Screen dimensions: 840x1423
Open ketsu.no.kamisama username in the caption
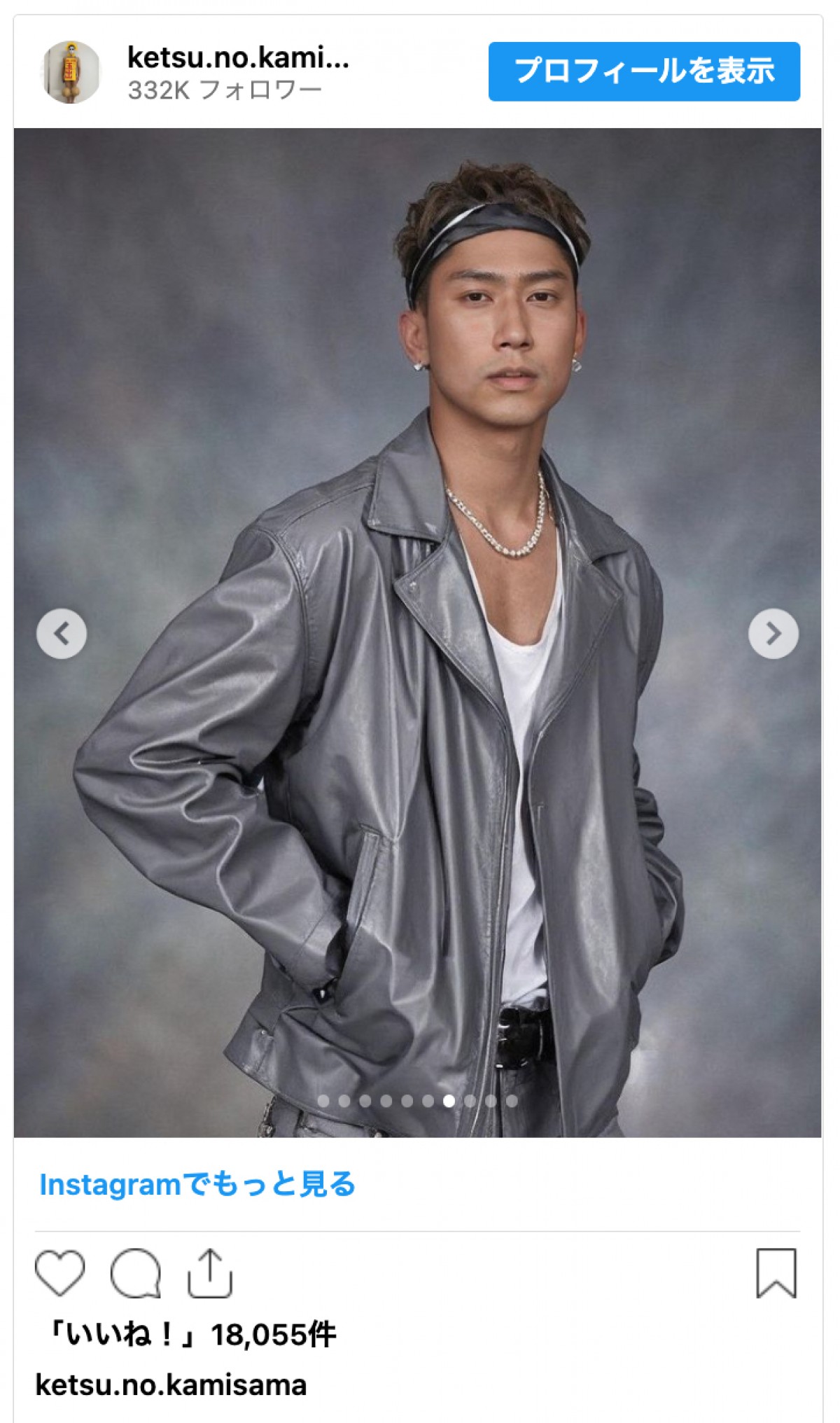pos(171,1384)
